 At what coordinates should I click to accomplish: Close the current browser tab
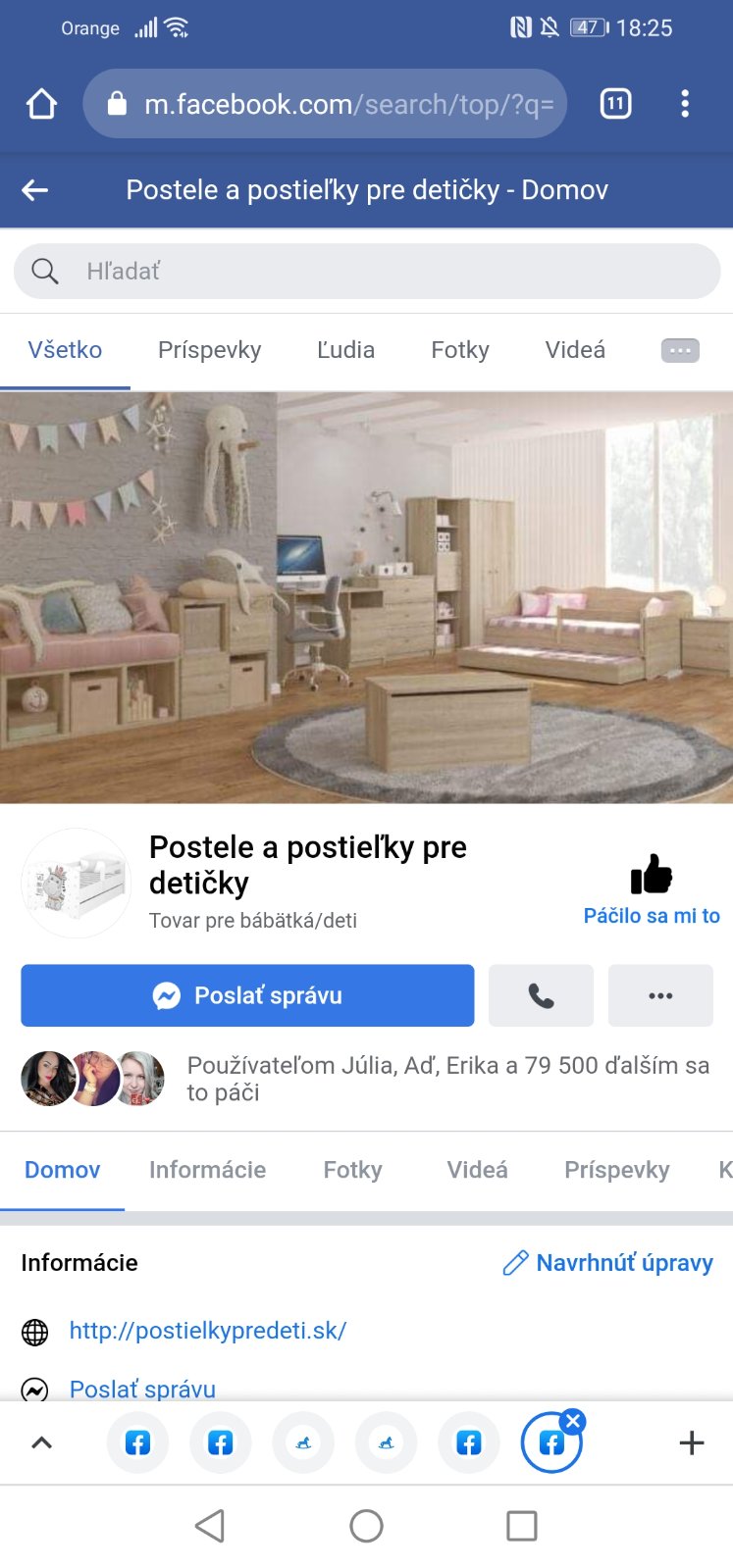point(574,1421)
